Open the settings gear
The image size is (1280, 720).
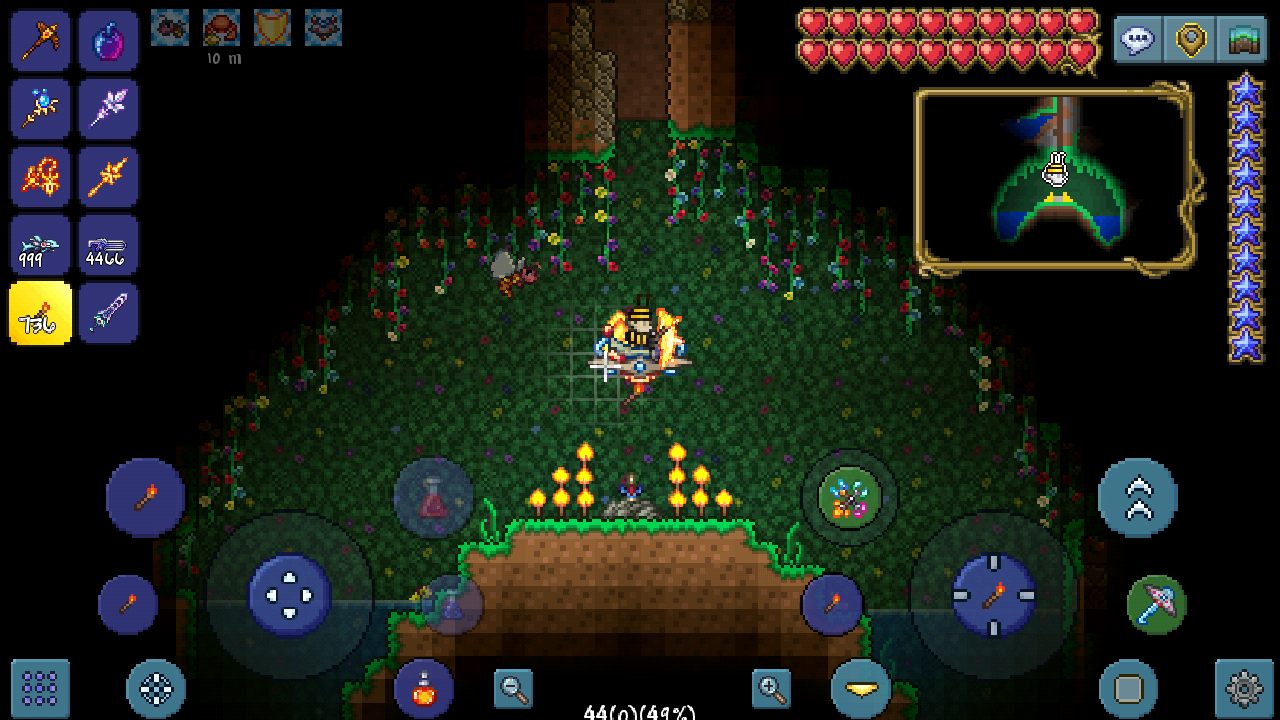(1244, 689)
